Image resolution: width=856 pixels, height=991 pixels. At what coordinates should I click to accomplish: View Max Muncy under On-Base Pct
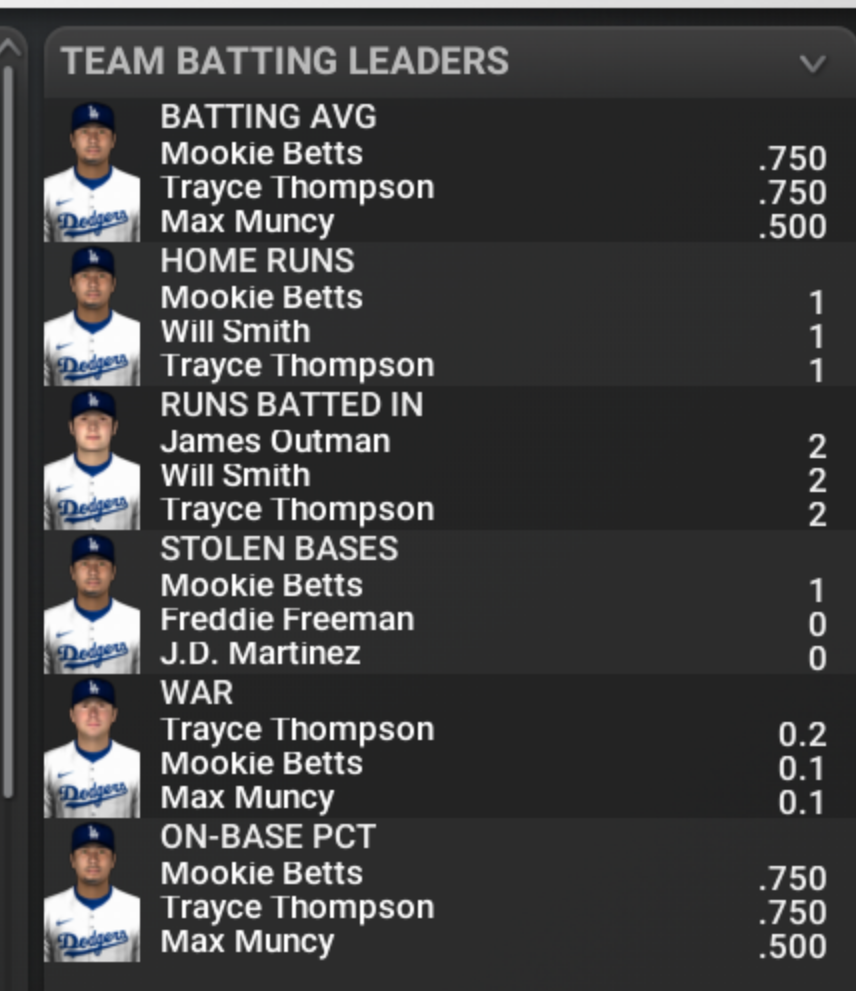pos(247,942)
